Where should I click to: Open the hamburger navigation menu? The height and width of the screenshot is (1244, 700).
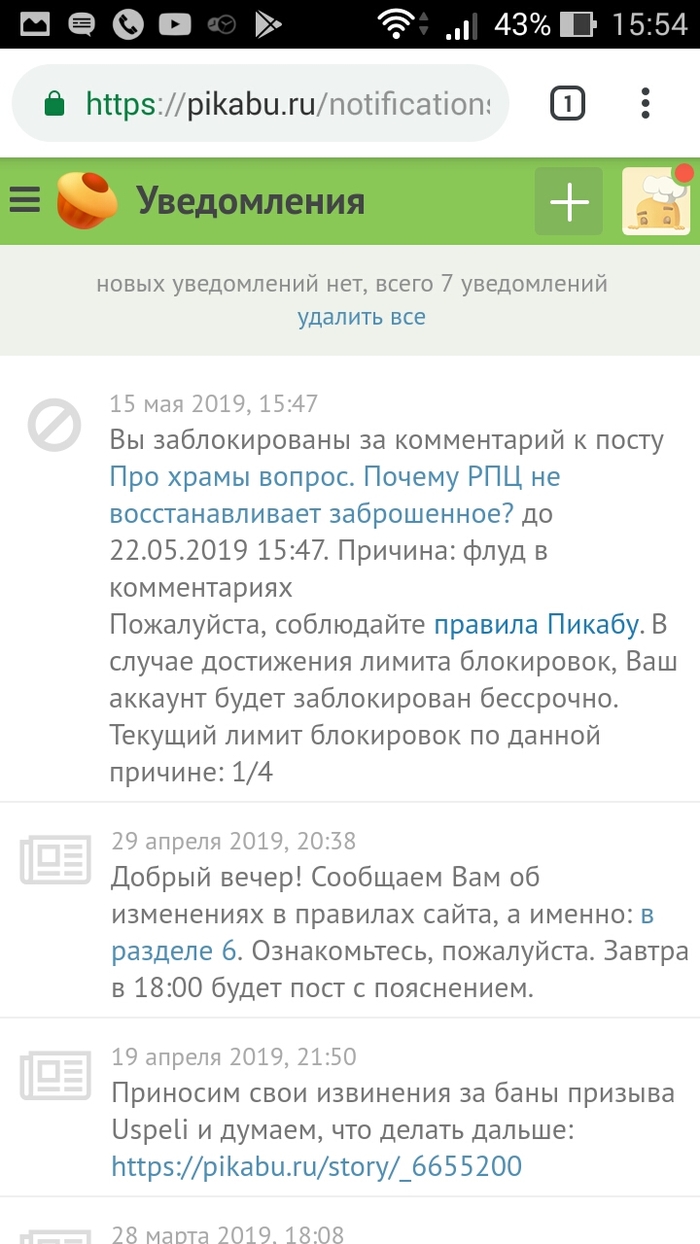coord(25,202)
